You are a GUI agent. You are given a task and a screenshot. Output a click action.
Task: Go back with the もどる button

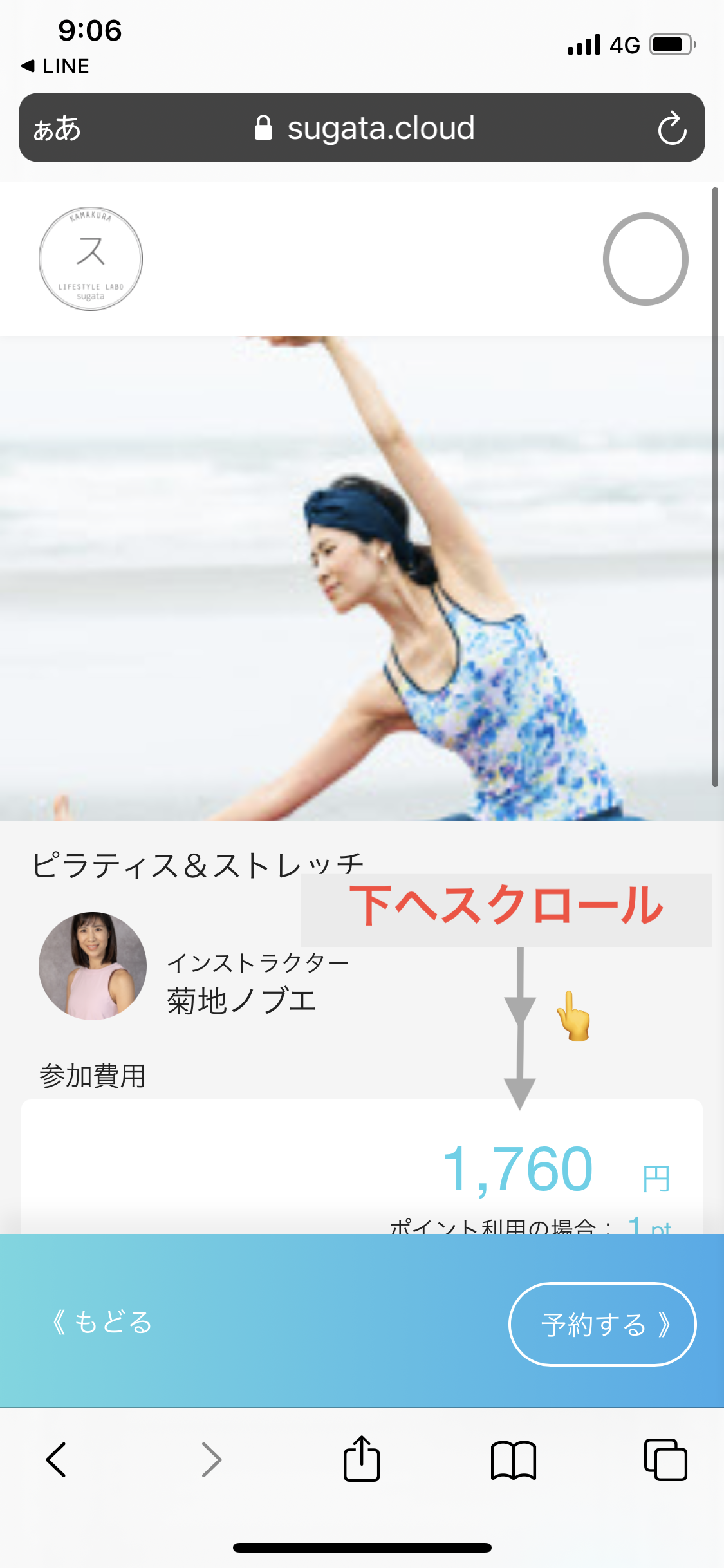point(103,1323)
